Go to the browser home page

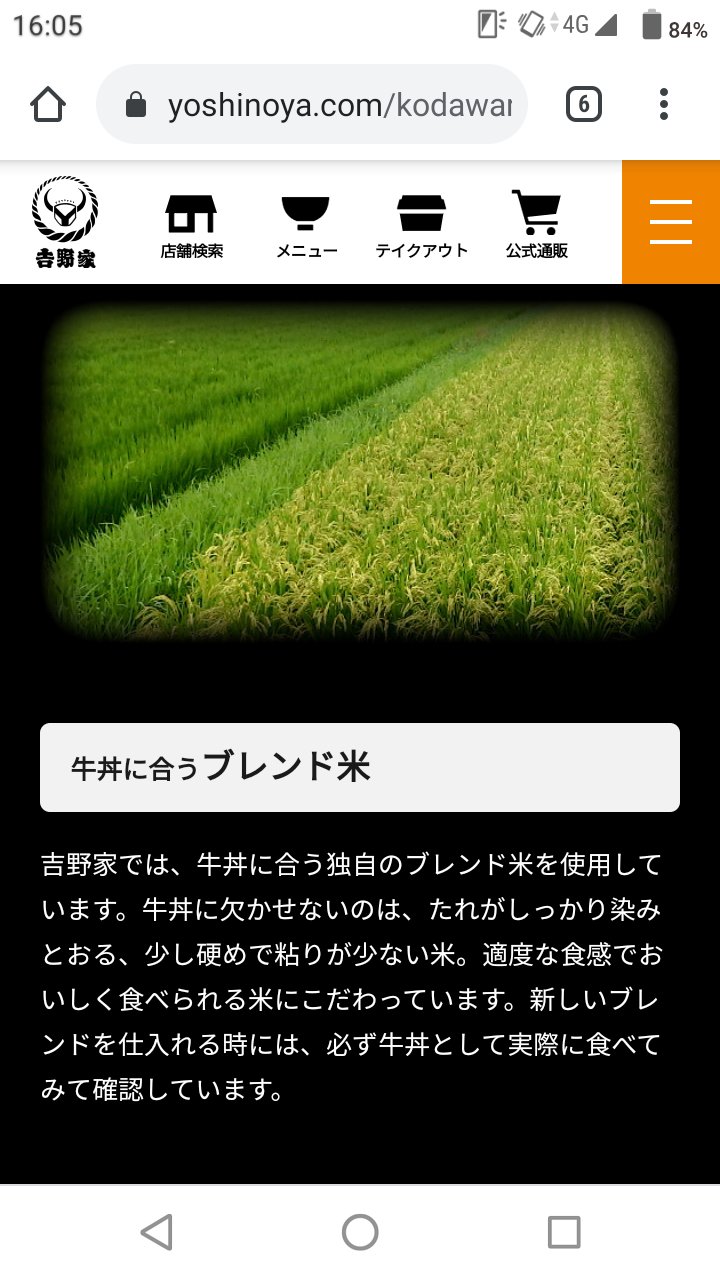pos(48,104)
